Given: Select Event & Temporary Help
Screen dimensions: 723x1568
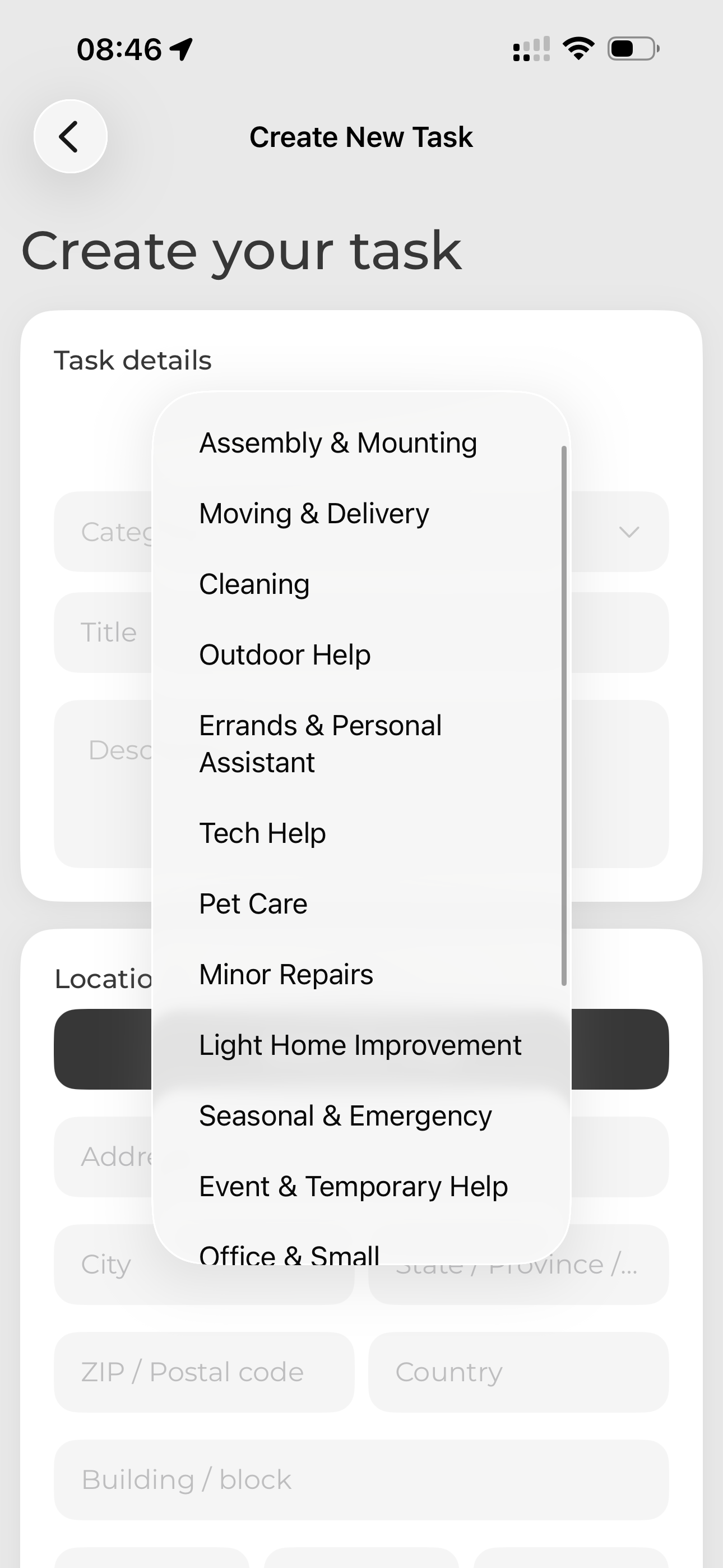Looking at the screenshot, I should click(x=354, y=1186).
